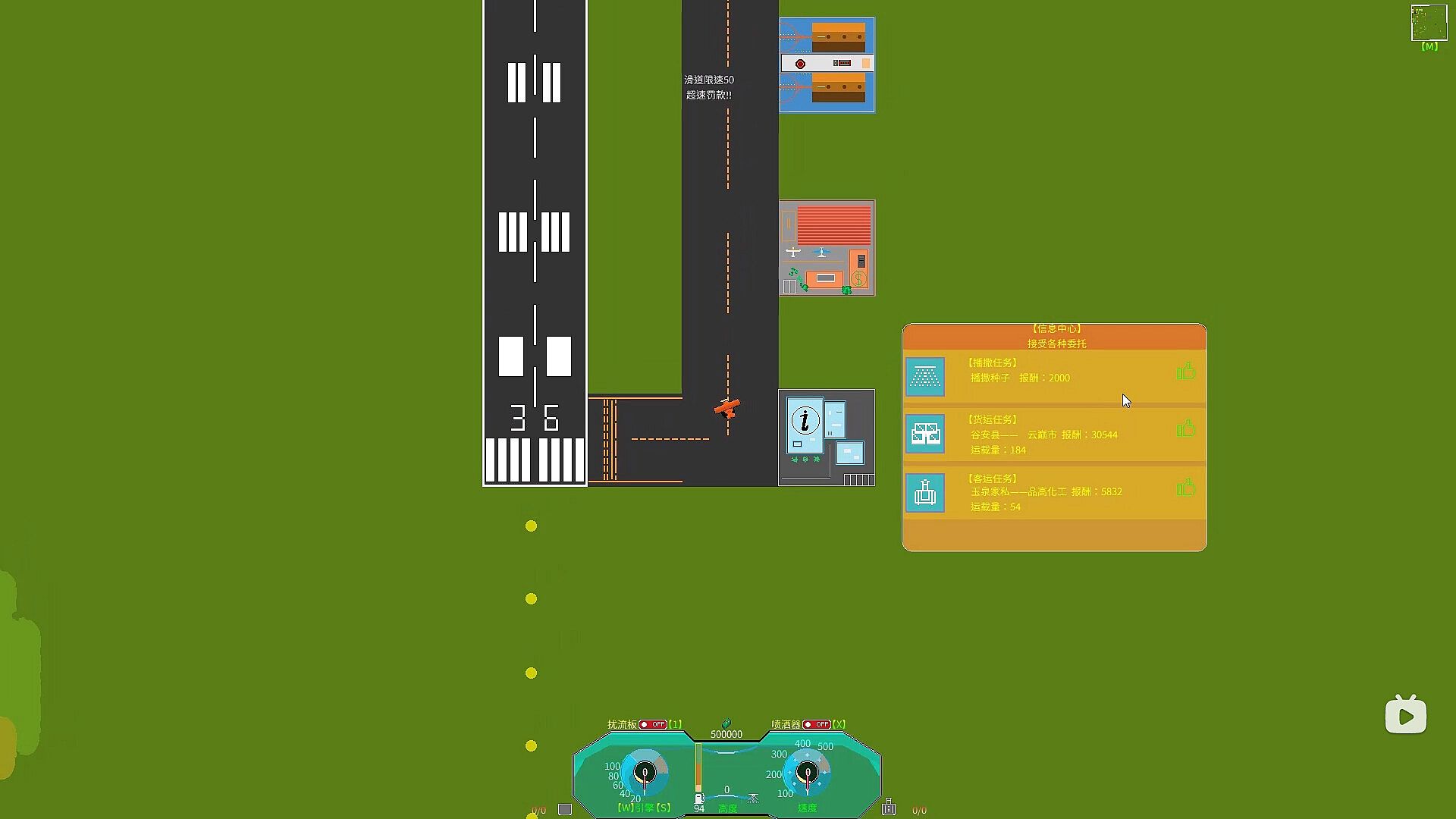The image size is (1456, 819).
Task: Accept the seed sowing task (播撒任务)
Action: pyautogui.click(x=1185, y=372)
